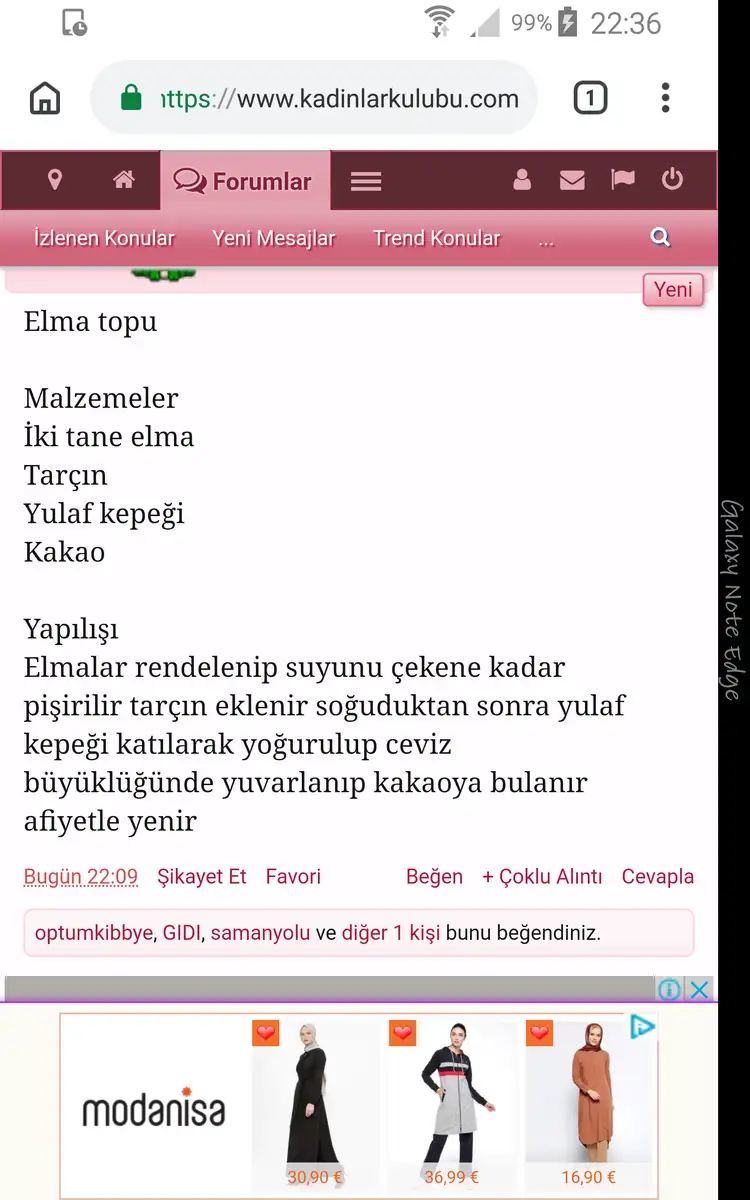The width and height of the screenshot is (750, 1200).
Task: Like the post with Beğen
Action: click(434, 877)
